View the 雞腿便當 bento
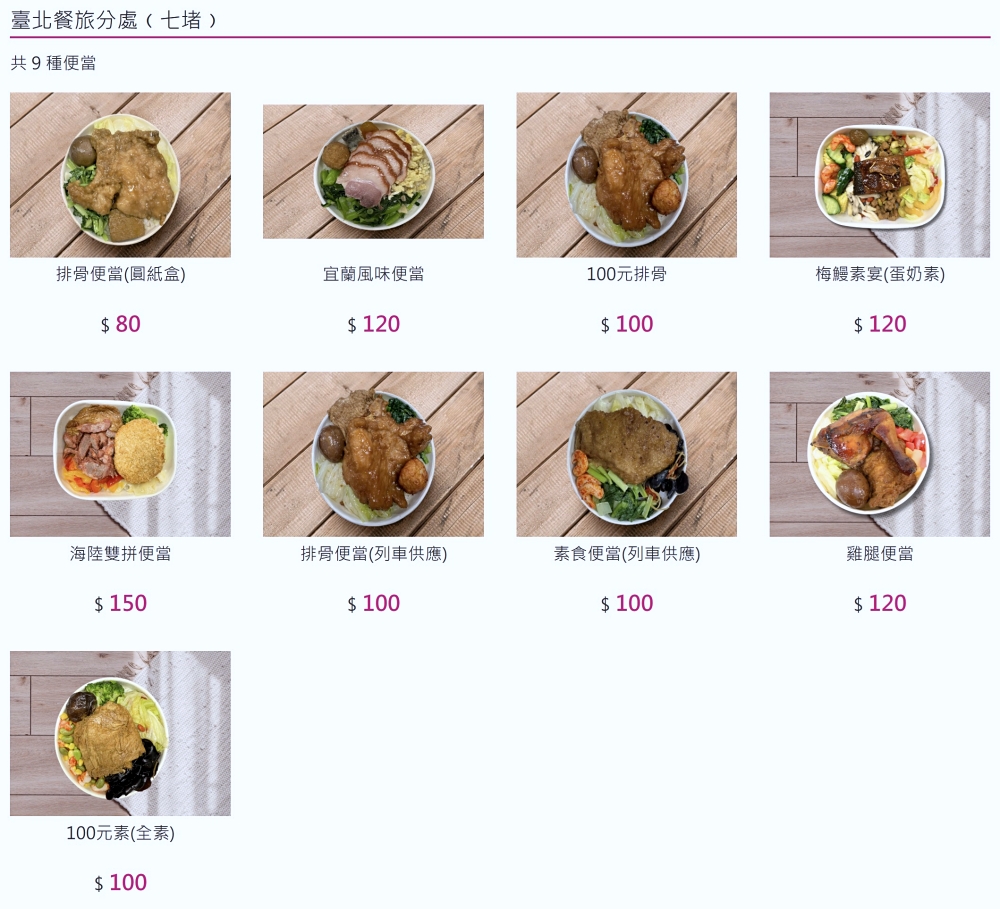The height and width of the screenshot is (909, 1000). tap(879, 455)
